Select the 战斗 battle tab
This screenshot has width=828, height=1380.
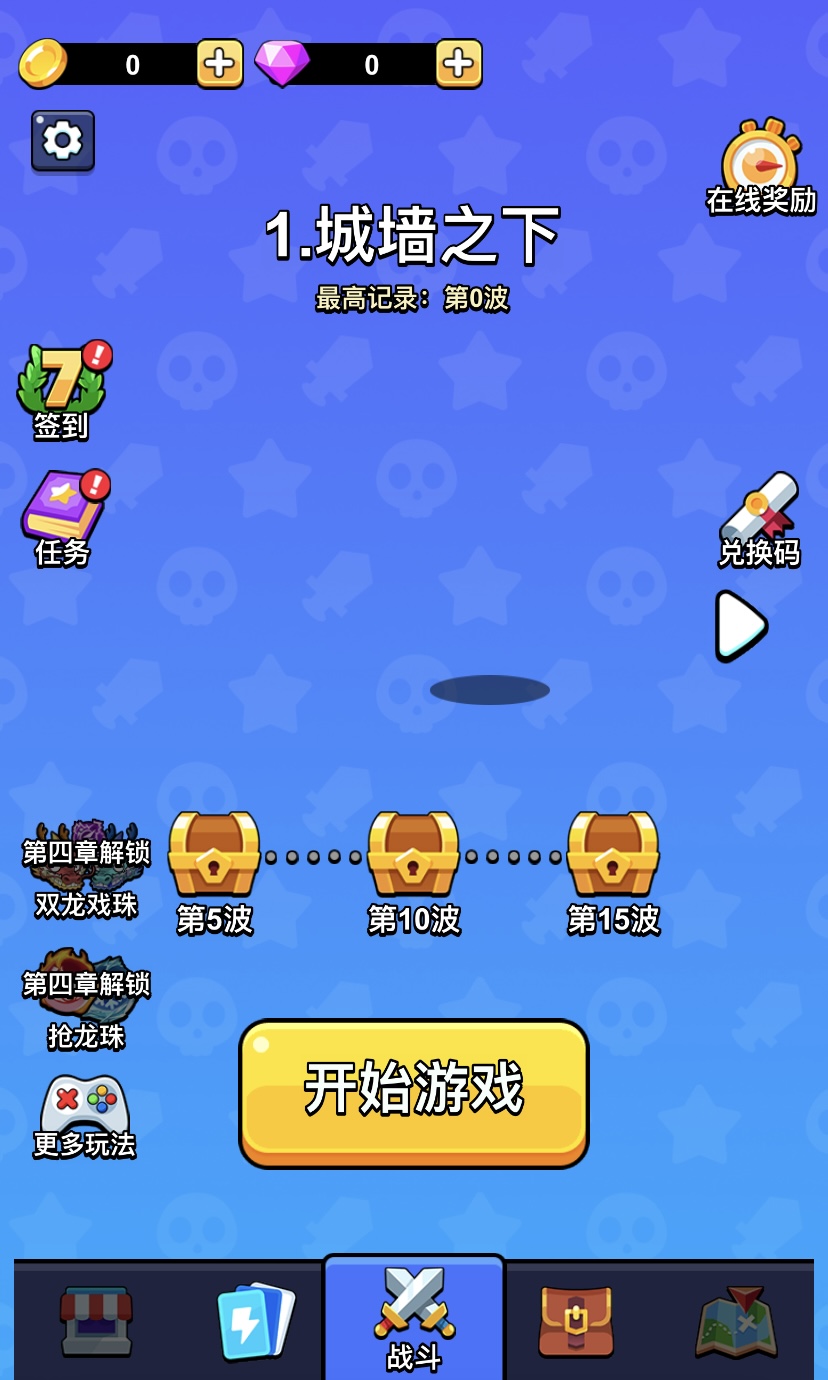click(x=414, y=1315)
